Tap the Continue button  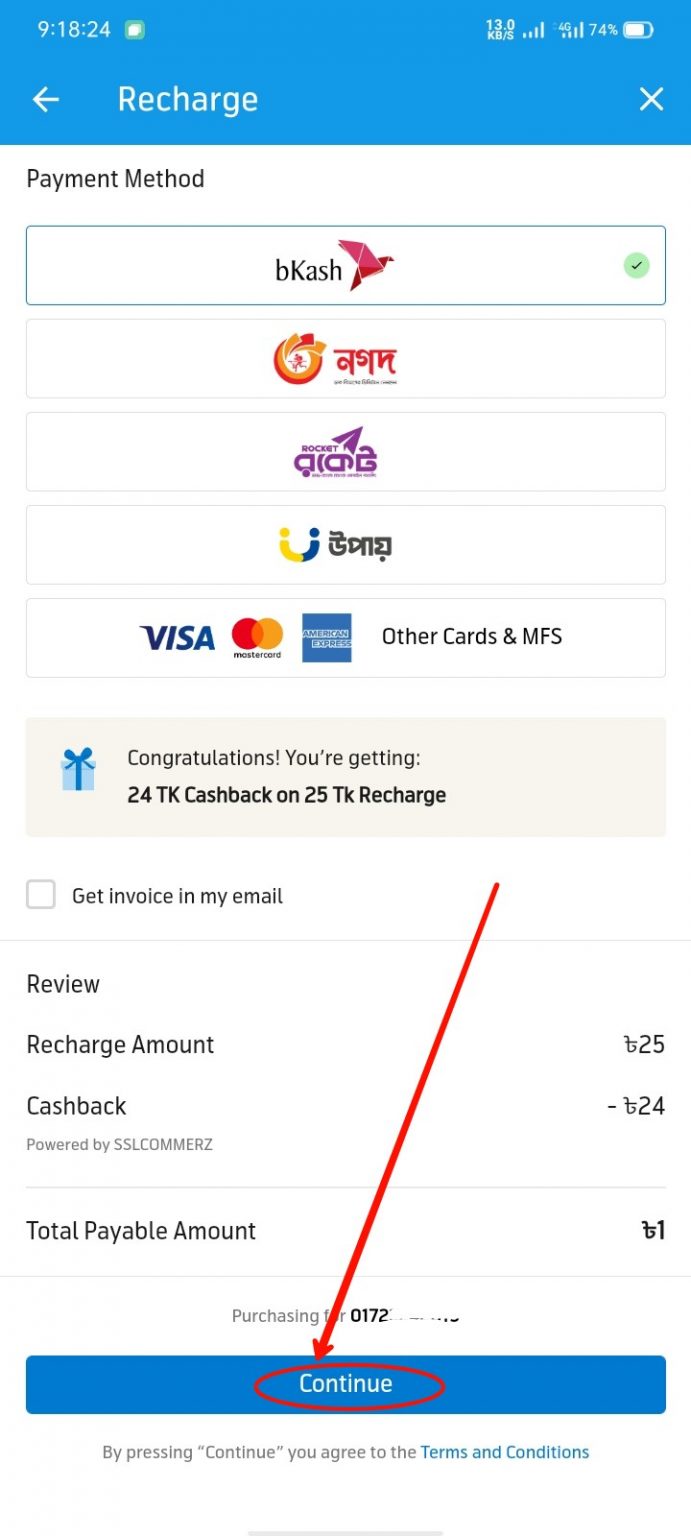tap(345, 1385)
